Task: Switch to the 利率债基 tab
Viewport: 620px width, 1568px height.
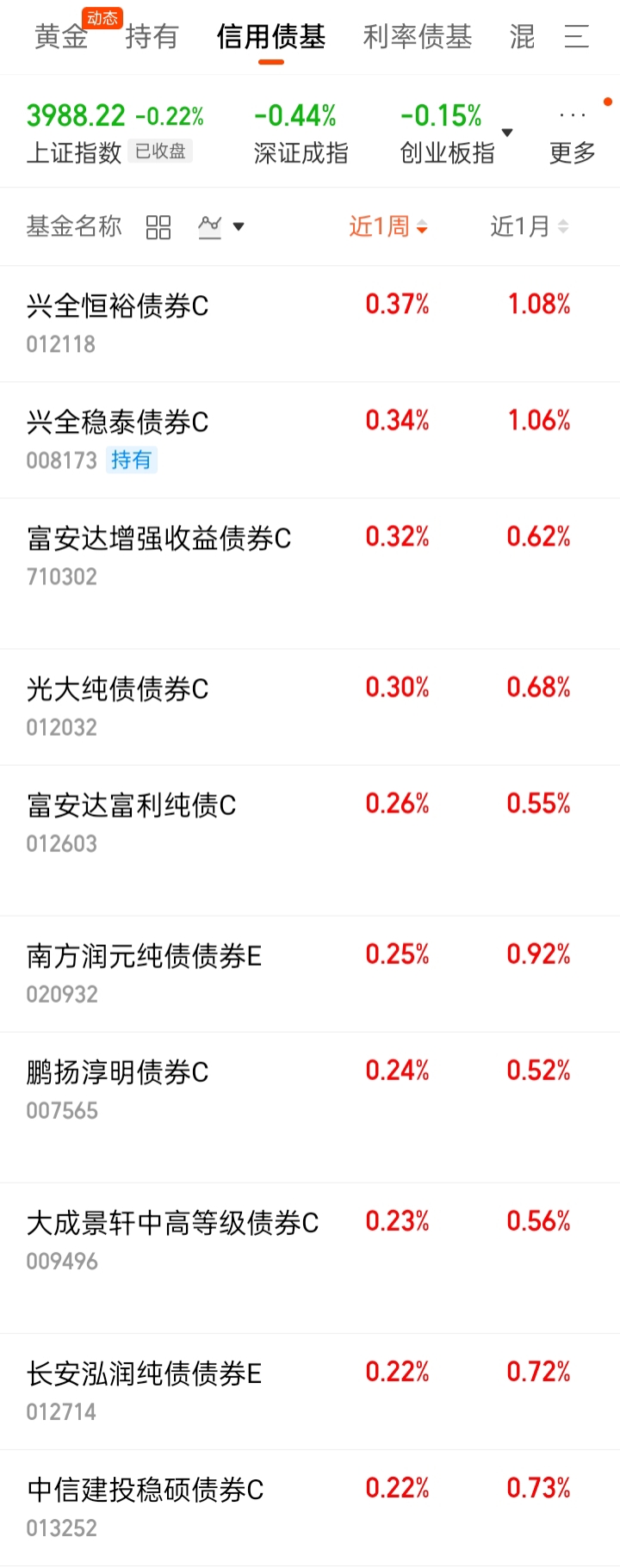Action: coord(418,37)
